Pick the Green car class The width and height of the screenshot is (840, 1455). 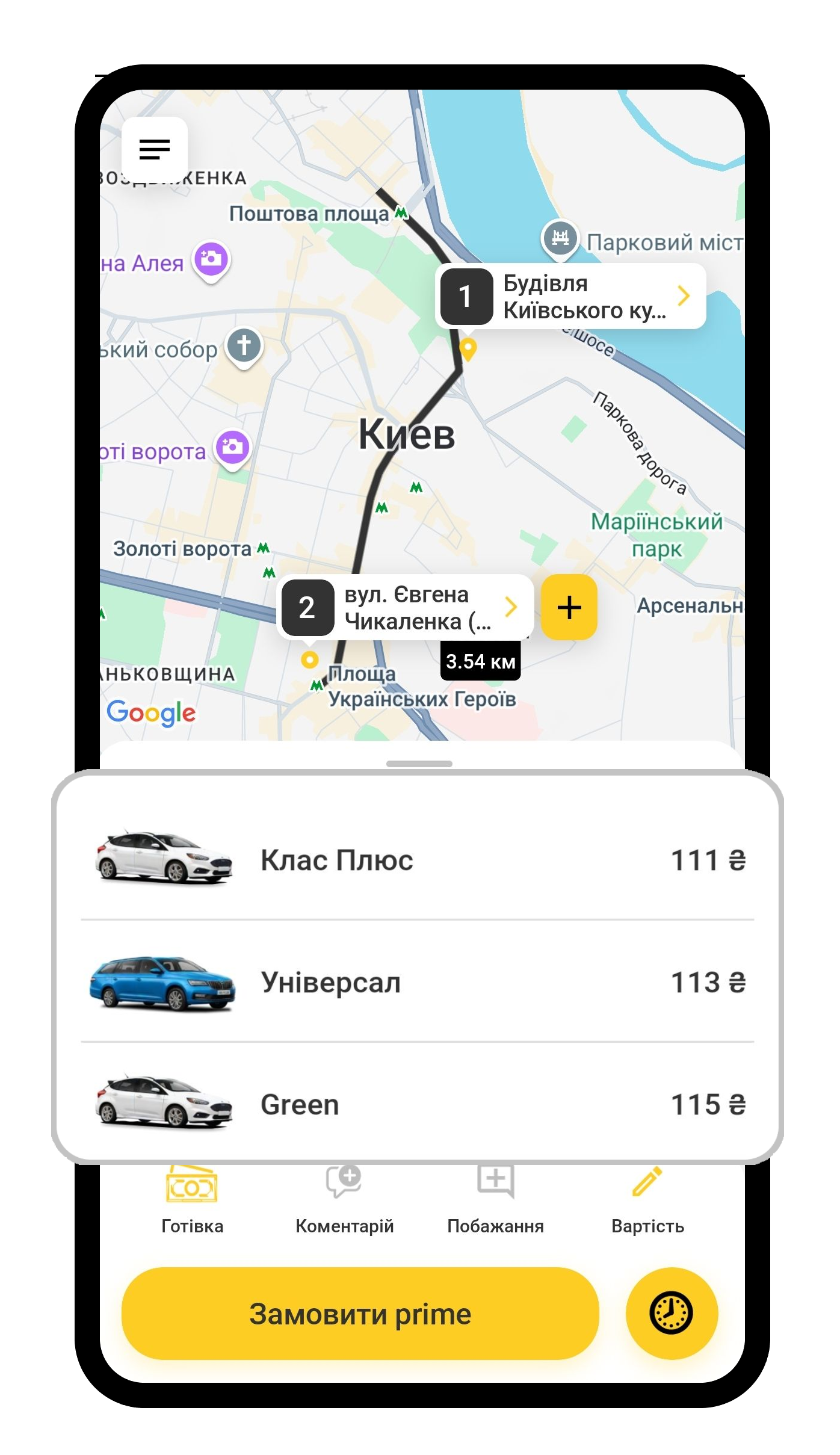(x=416, y=1104)
